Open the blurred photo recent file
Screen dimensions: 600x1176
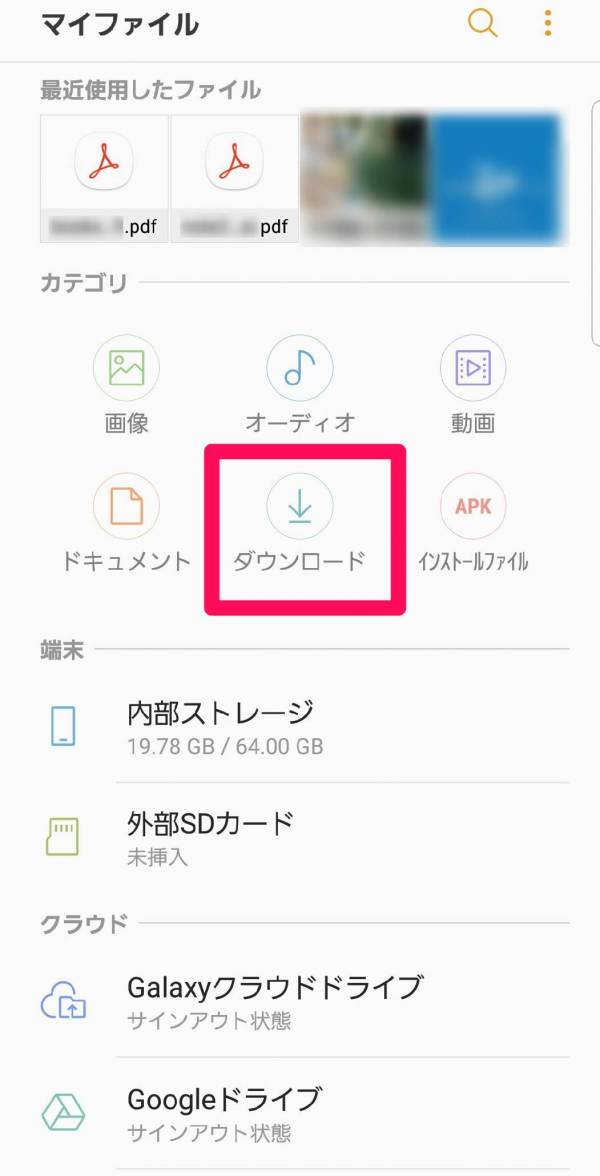(x=365, y=178)
